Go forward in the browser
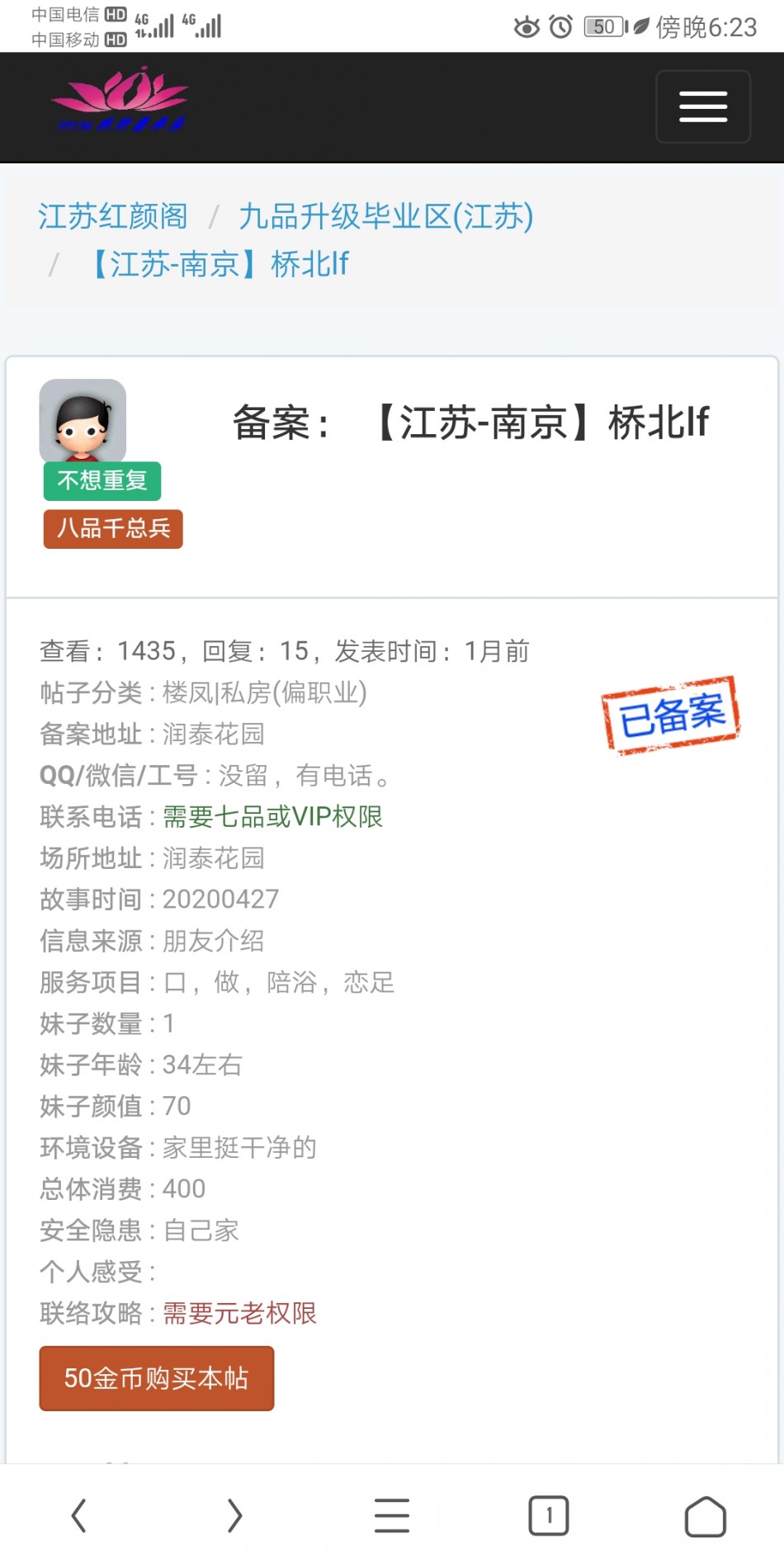The width and height of the screenshot is (784, 1568). pyautogui.click(x=234, y=1516)
